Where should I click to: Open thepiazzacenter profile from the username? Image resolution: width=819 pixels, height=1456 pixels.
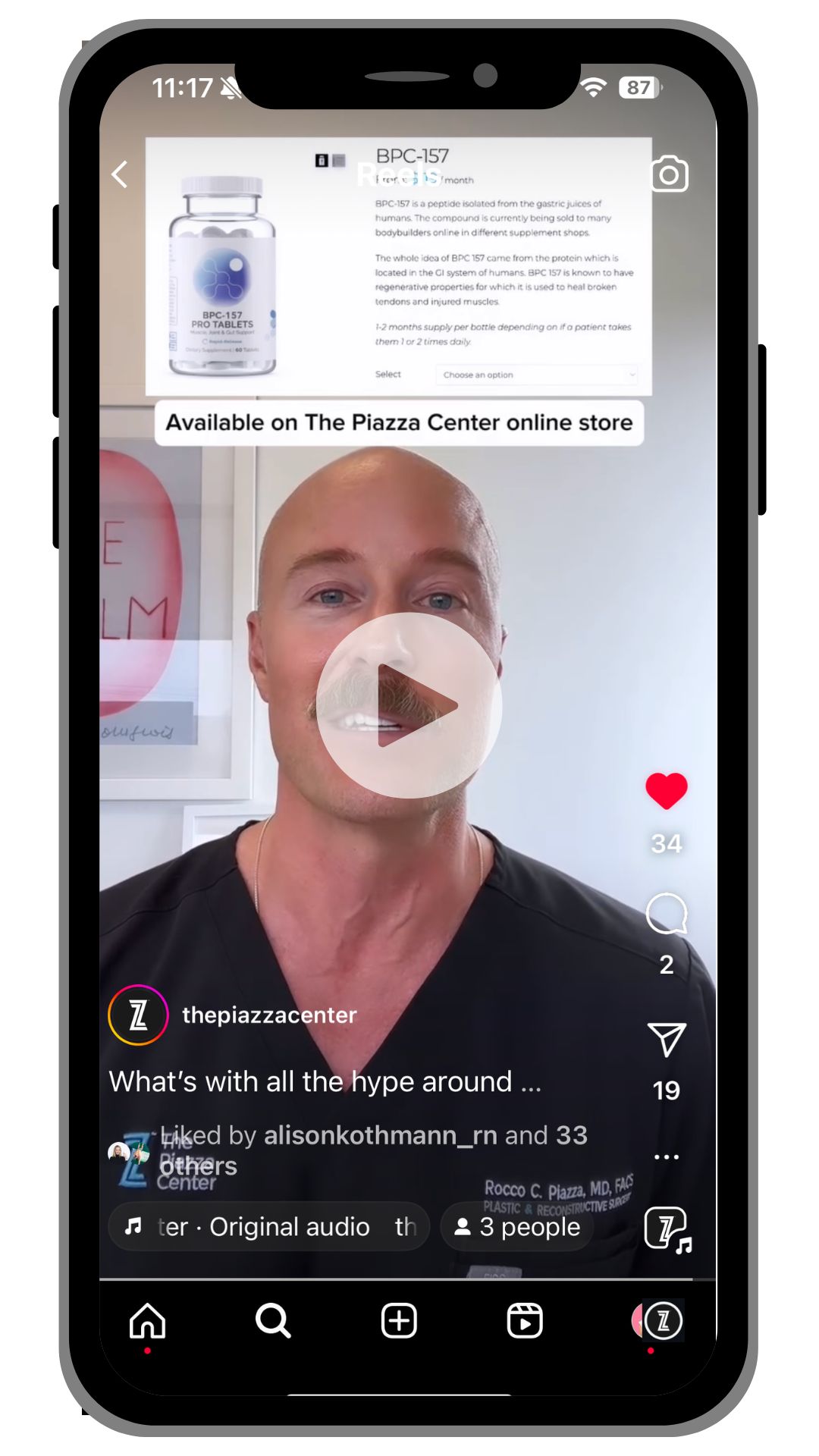pyautogui.click(x=269, y=1015)
